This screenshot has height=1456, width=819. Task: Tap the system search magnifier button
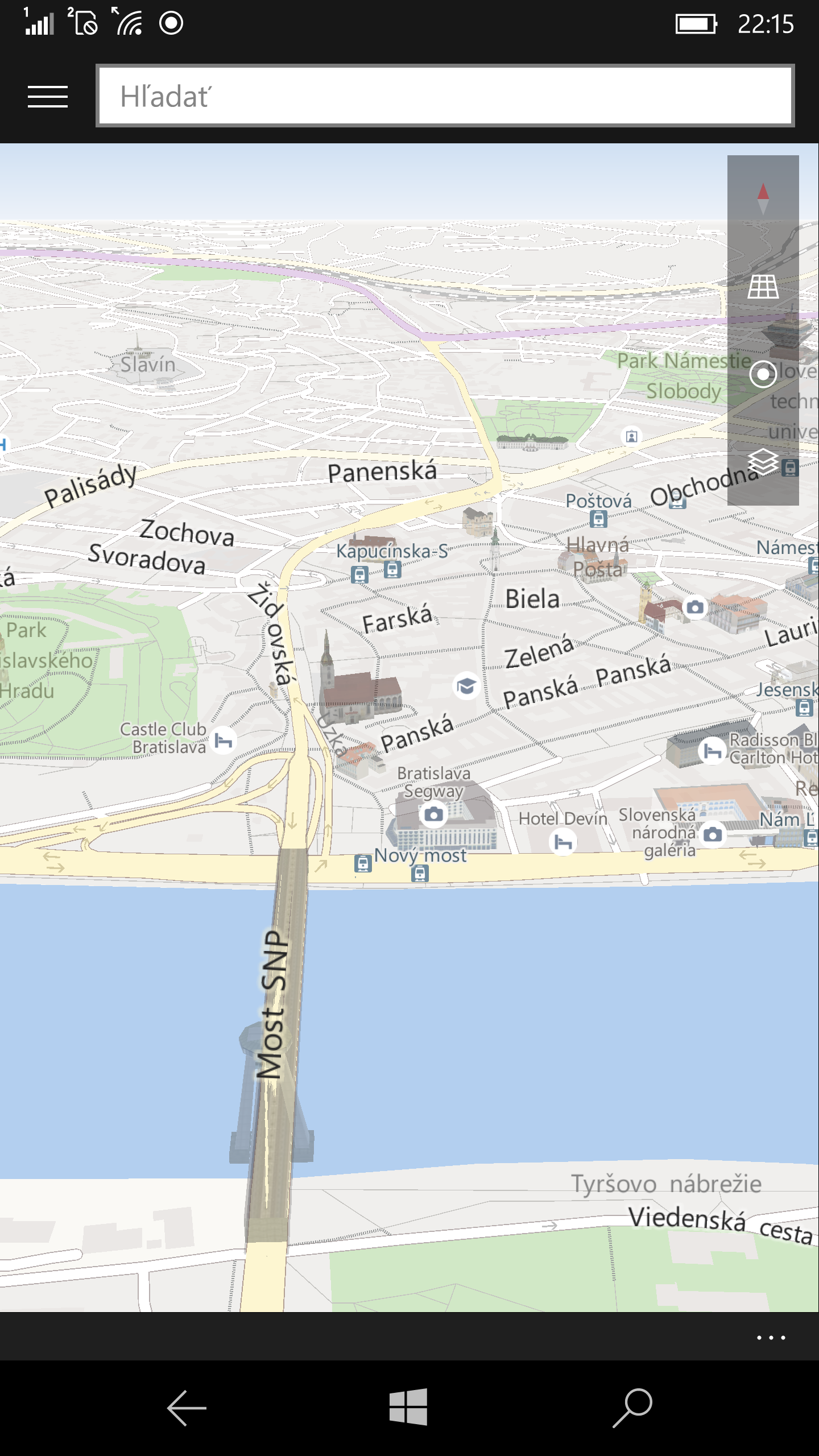pyautogui.click(x=632, y=1408)
